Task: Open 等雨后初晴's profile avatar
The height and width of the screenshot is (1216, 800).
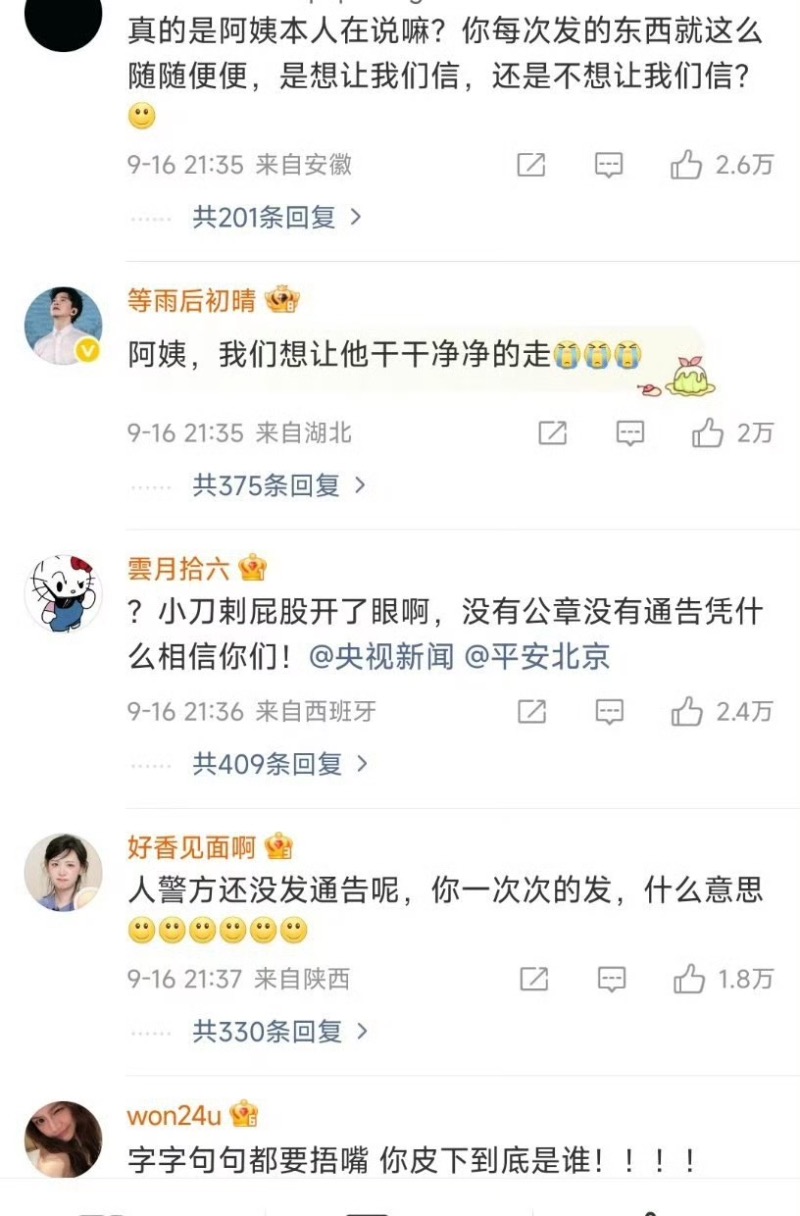Action: [63, 325]
